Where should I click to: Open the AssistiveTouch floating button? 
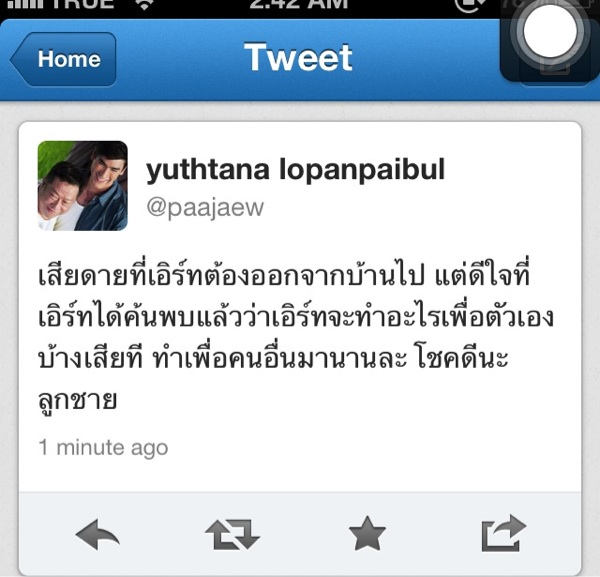550,35
